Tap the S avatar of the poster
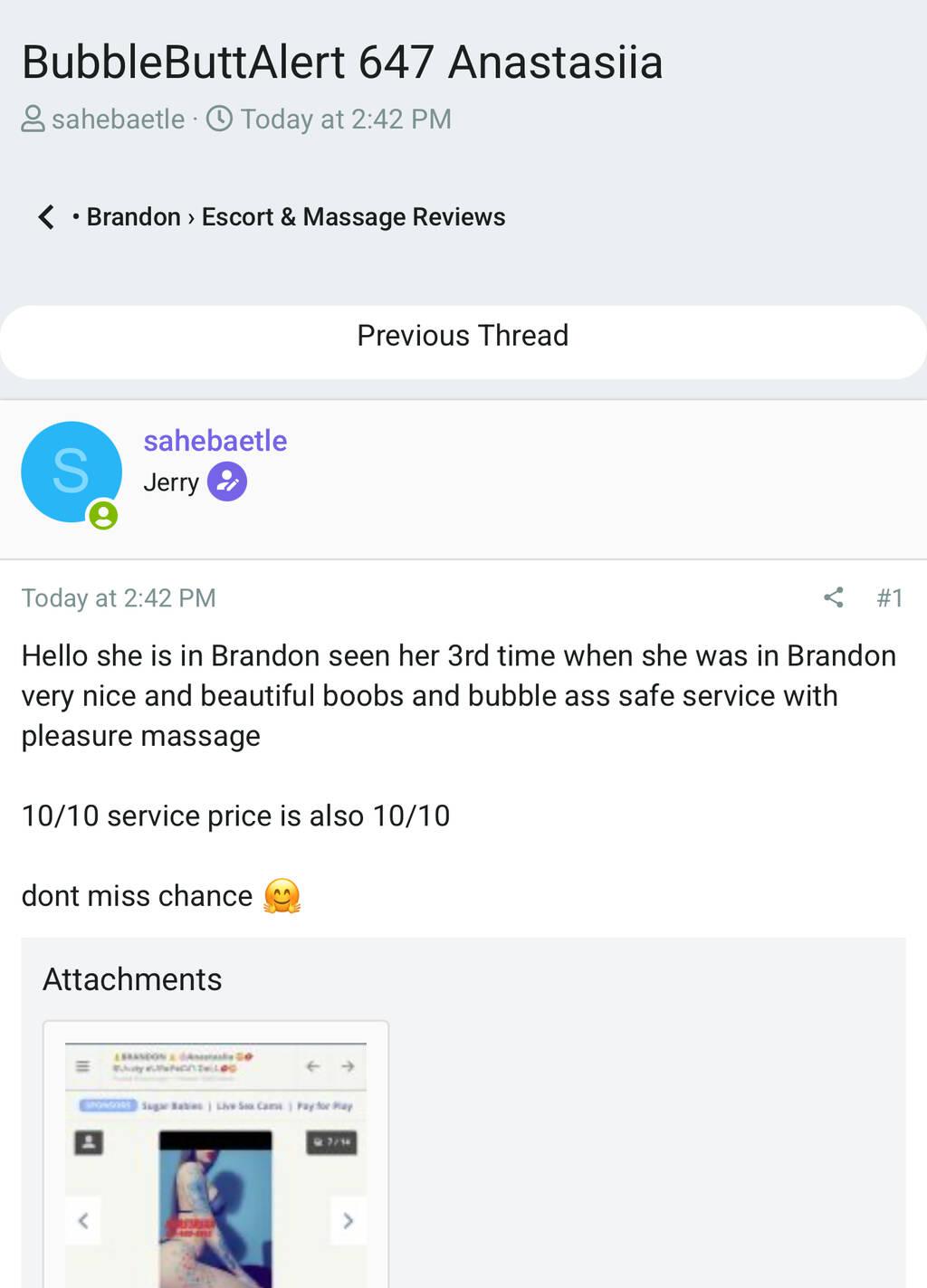Viewport: 927px width, 1288px height. 71,472
